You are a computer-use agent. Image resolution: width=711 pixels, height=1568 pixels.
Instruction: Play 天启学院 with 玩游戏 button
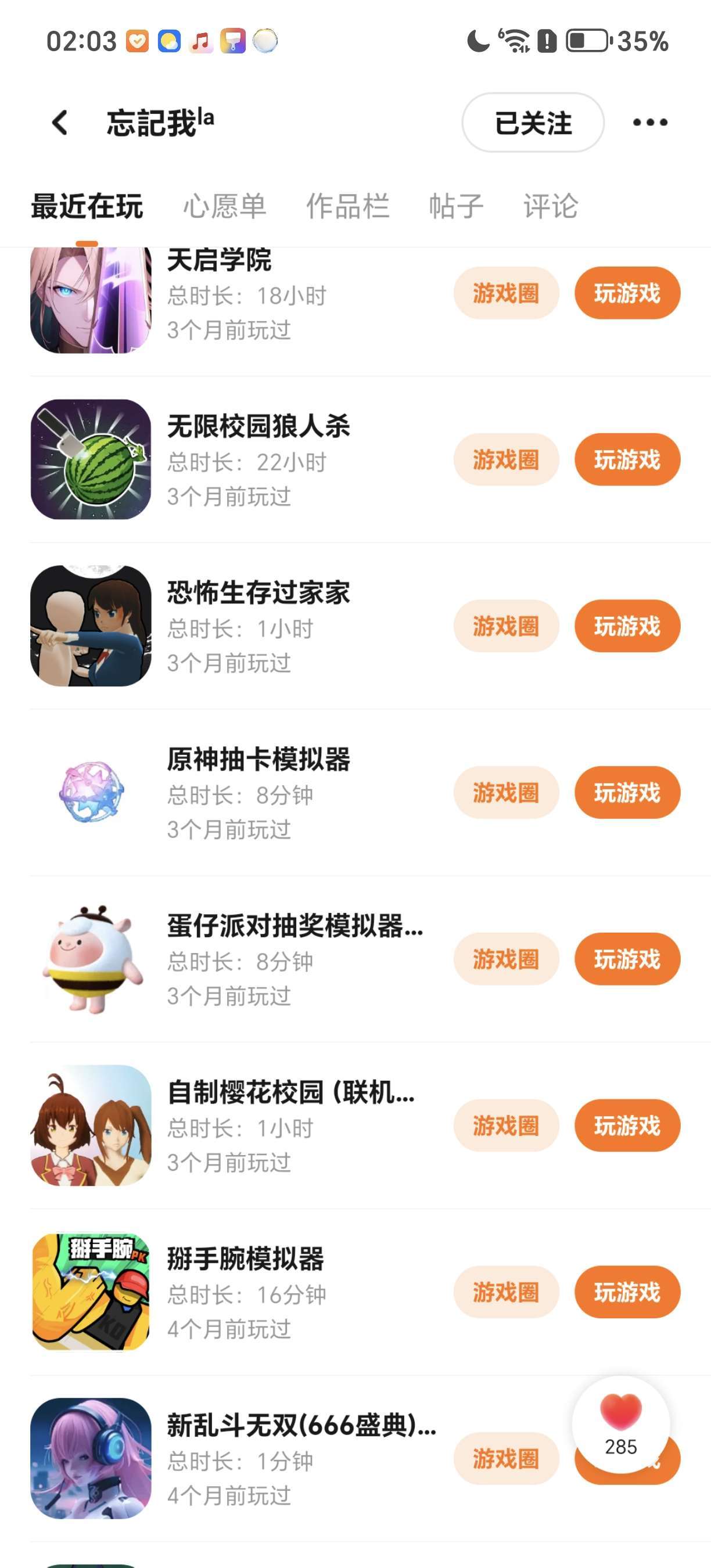coord(627,293)
